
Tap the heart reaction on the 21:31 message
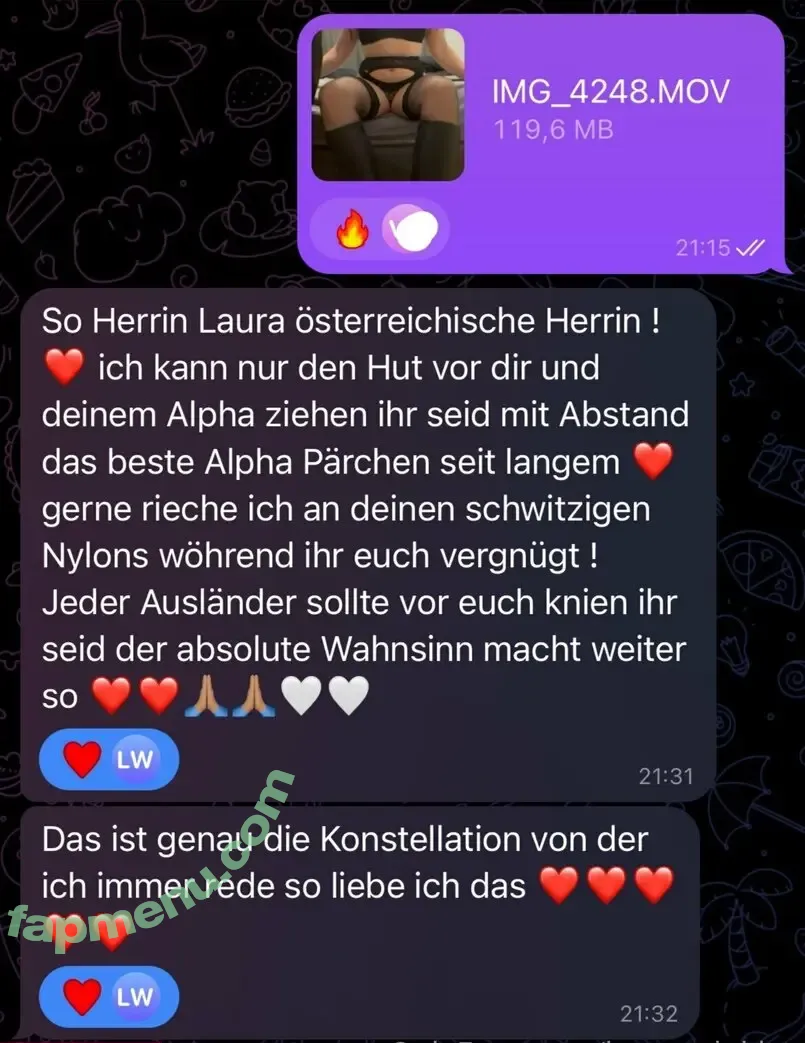82,760
